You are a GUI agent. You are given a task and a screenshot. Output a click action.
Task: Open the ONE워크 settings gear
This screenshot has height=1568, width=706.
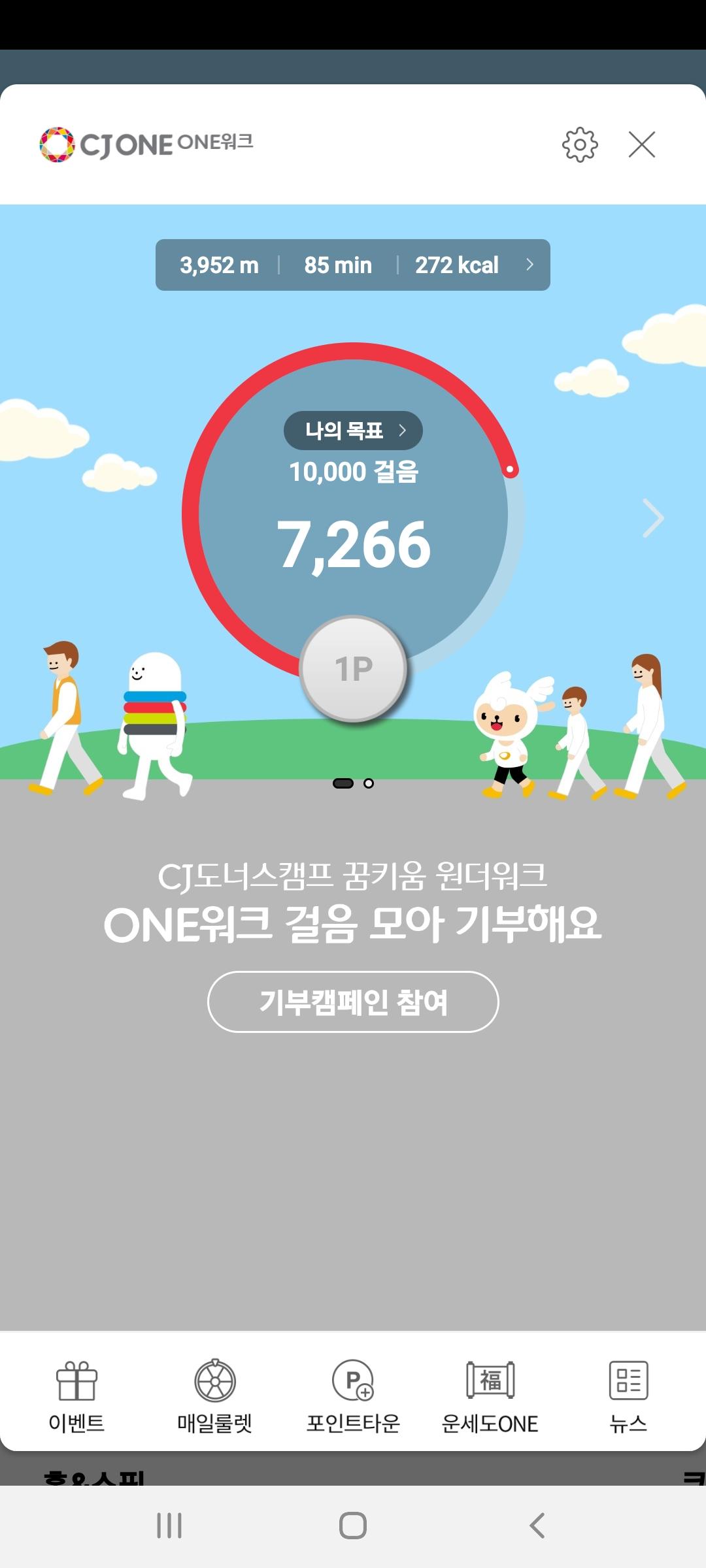tap(580, 144)
